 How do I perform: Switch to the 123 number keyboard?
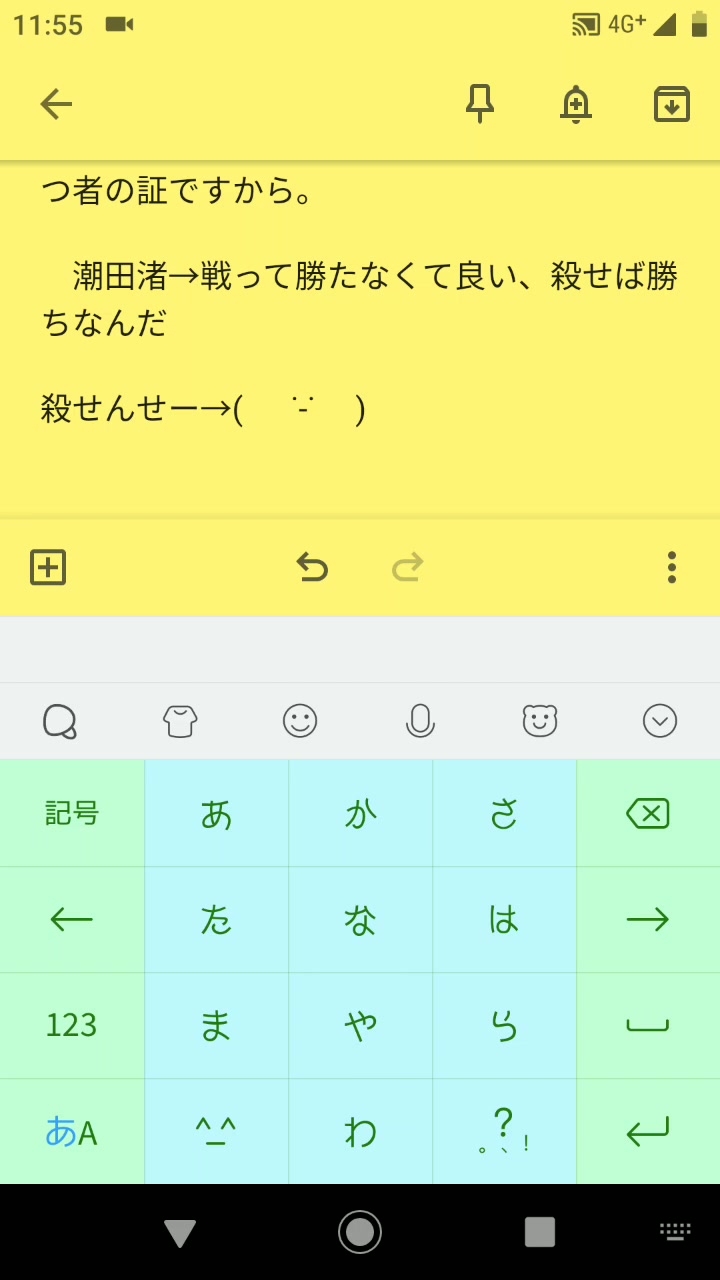pos(72,1025)
